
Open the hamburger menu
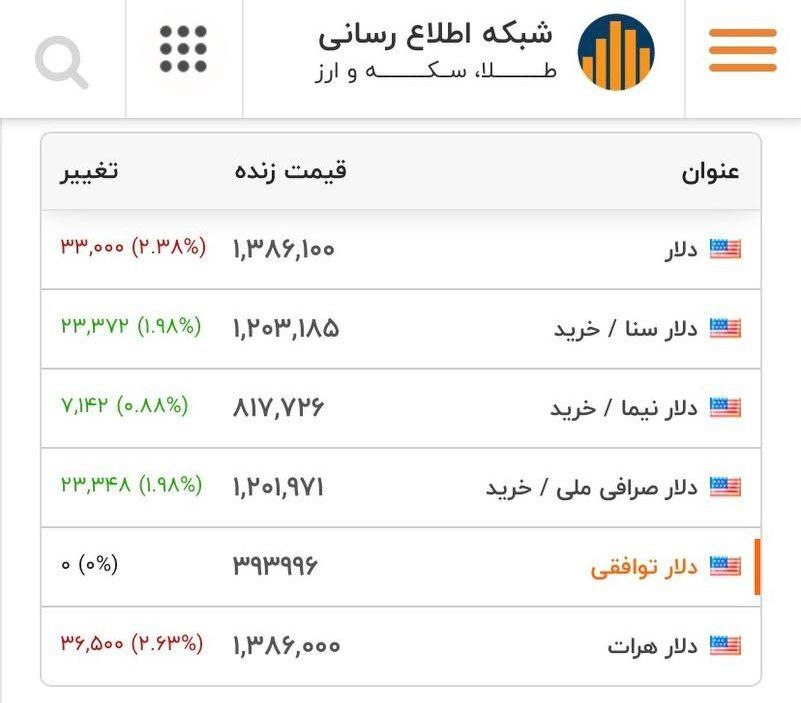742,50
